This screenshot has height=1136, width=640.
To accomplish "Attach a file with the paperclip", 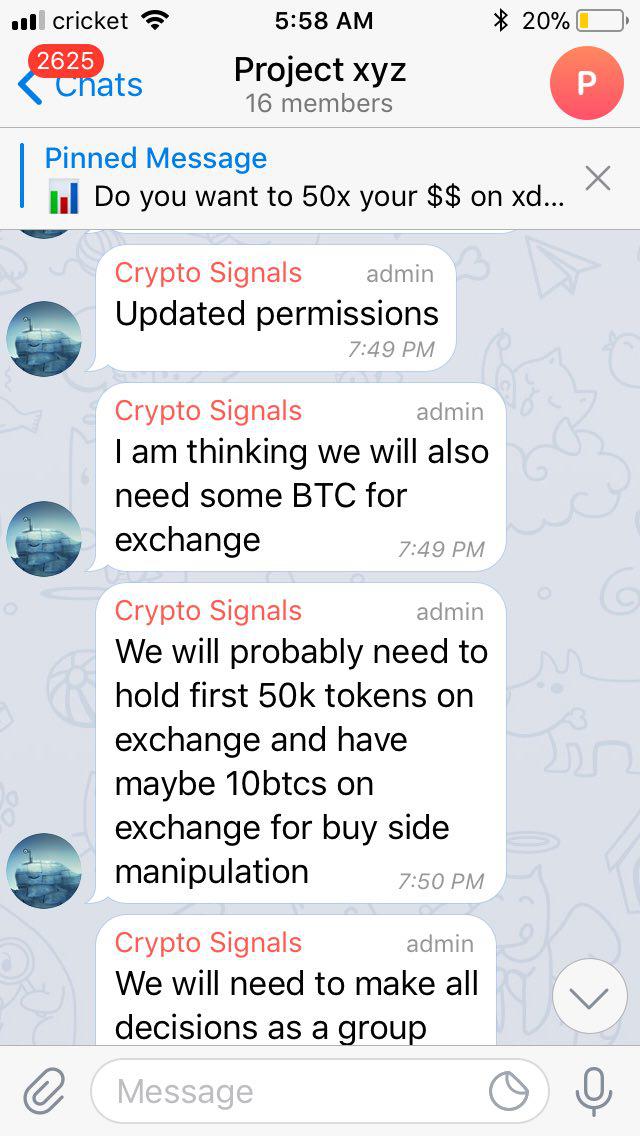I will (x=44, y=1091).
